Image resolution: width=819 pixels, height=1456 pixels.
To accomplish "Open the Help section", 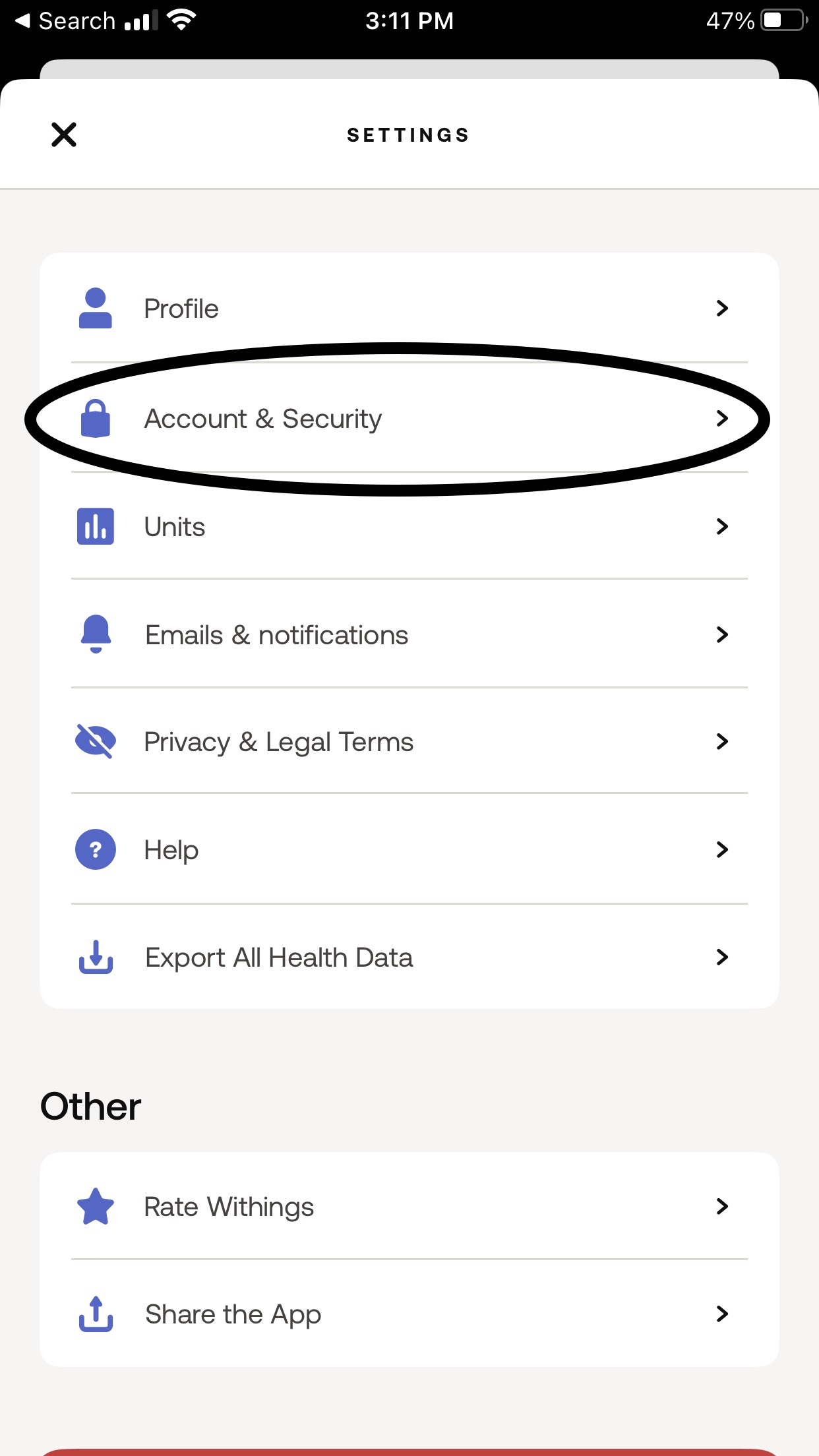I will click(409, 849).
